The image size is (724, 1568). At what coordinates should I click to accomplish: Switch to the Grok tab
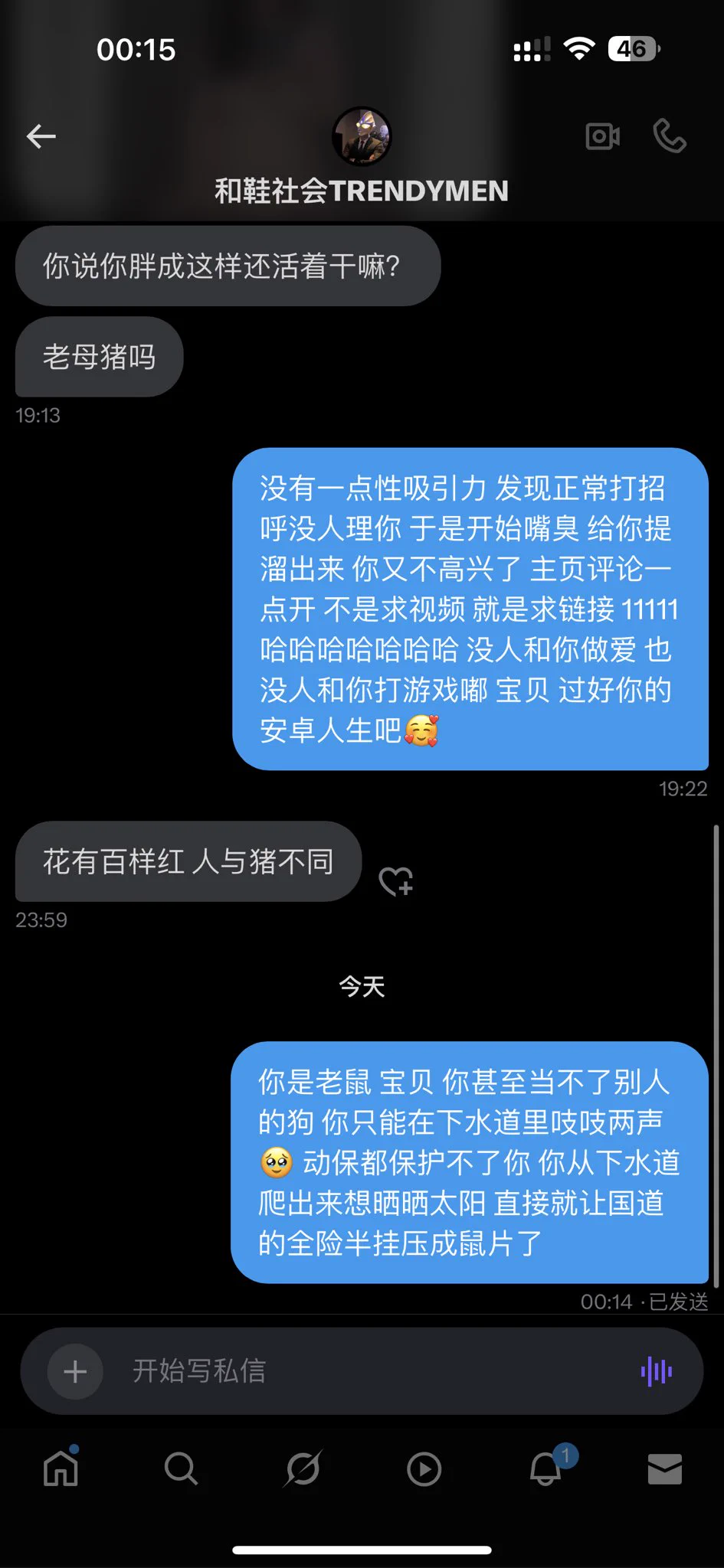[303, 1468]
